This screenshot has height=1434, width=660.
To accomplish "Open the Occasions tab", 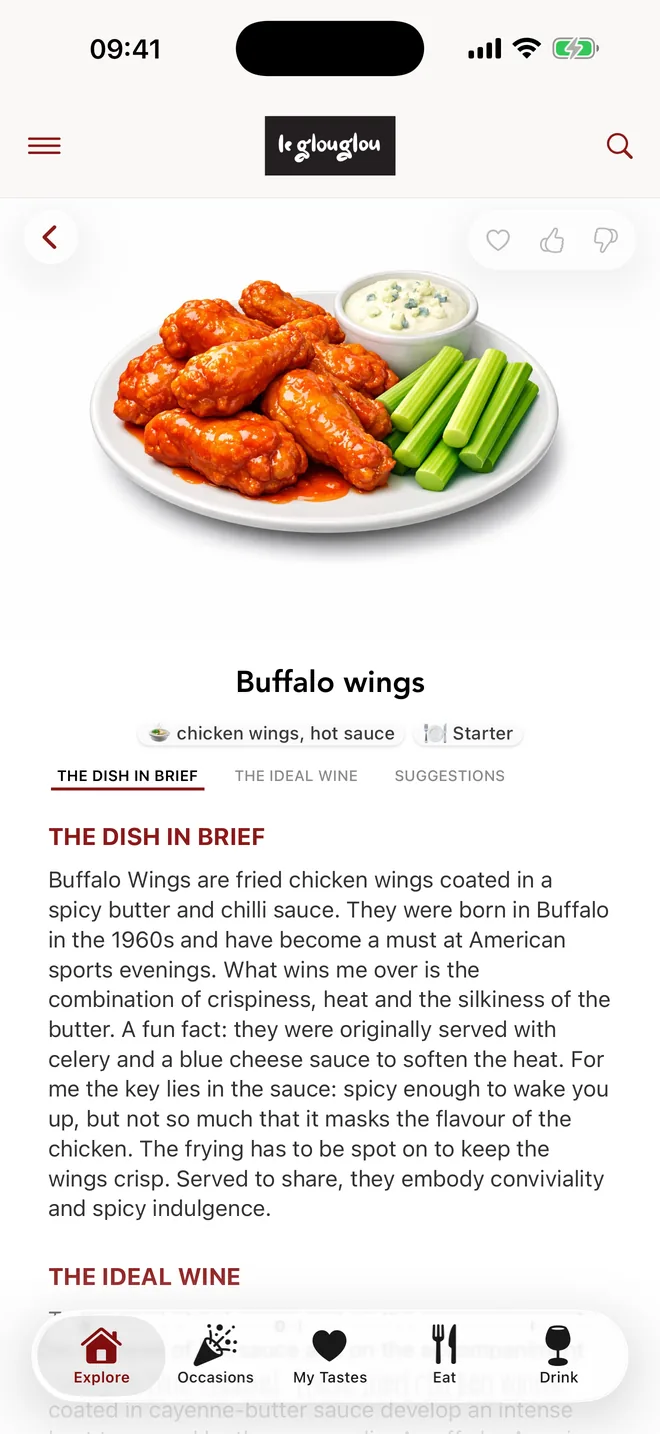I will click(215, 1356).
